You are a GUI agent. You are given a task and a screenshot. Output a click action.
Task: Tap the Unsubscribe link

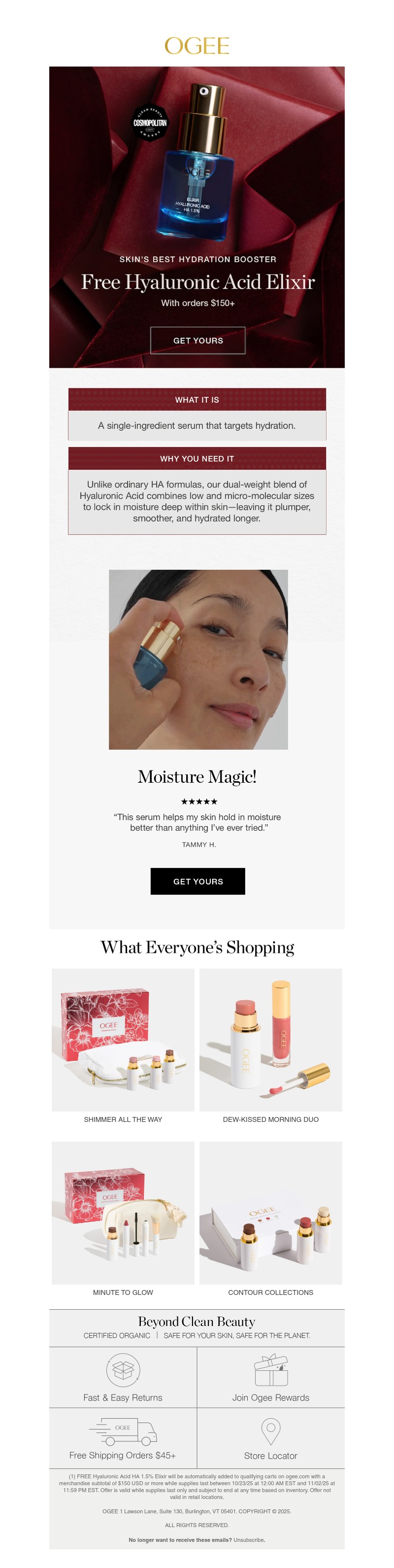click(x=249, y=1539)
